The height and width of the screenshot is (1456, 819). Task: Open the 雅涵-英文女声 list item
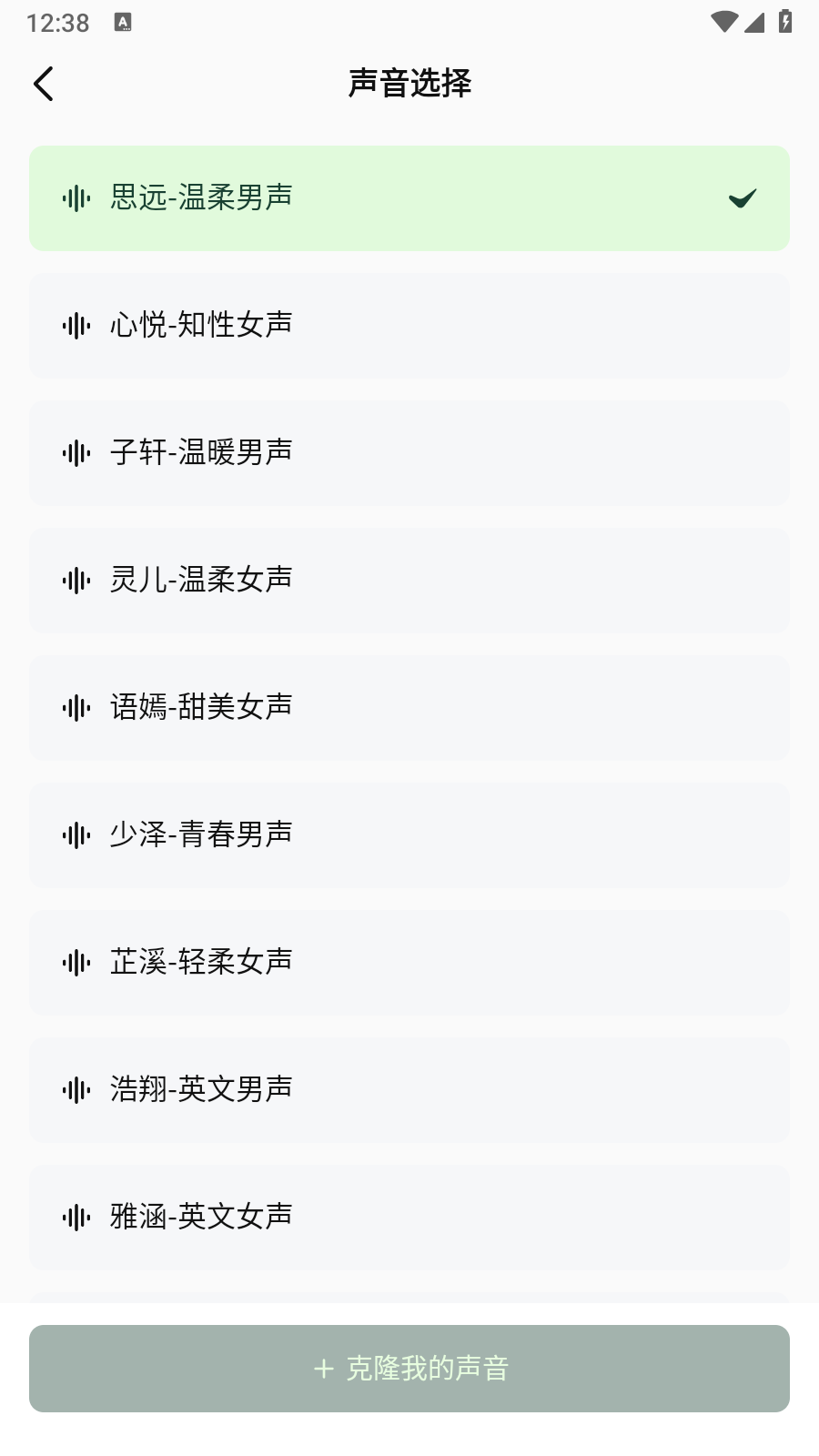(409, 1217)
